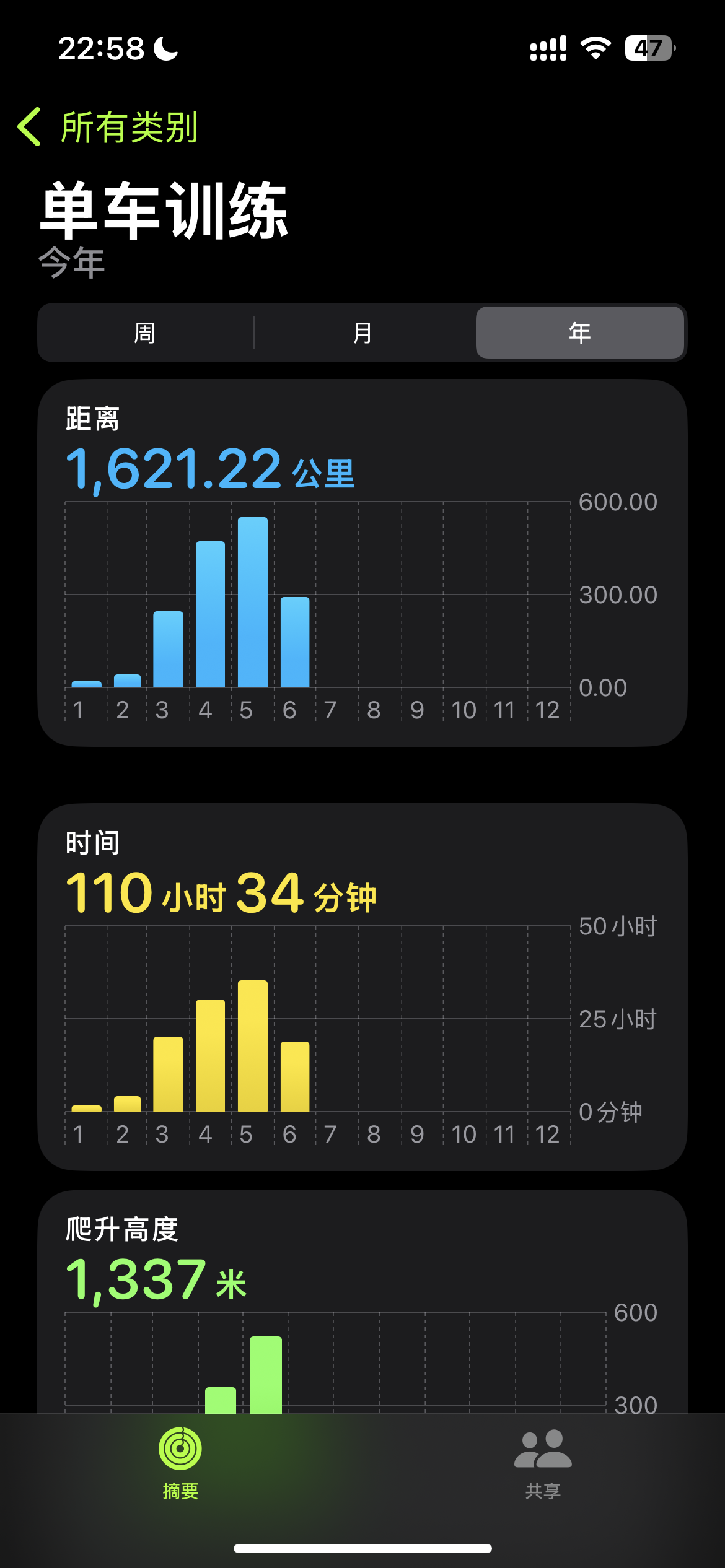The width and height of the screenshot is (725, 1568).
Task: Open the 距离 chart card
Action: pyautogui.click(x=362, y=563)
